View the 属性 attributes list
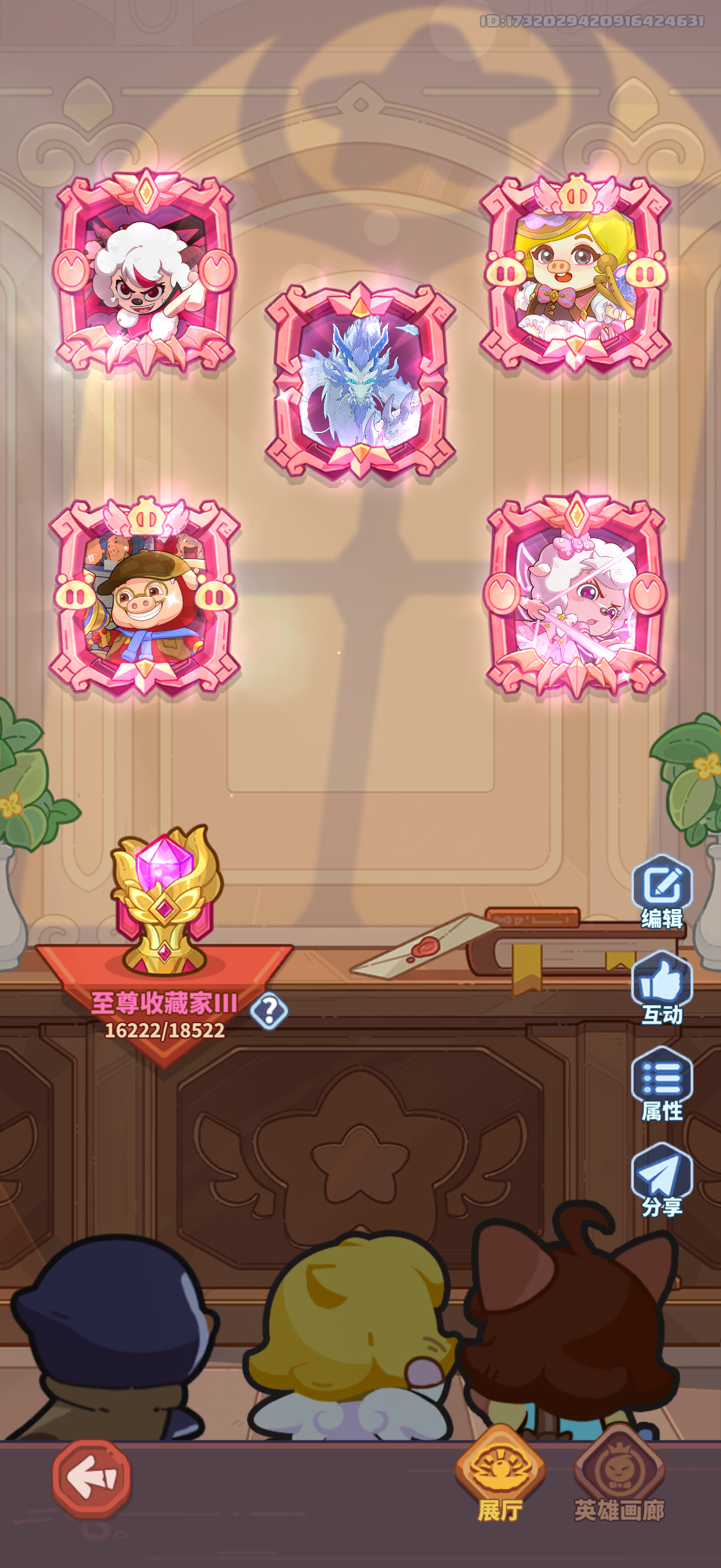 [x=662, y=1084]
